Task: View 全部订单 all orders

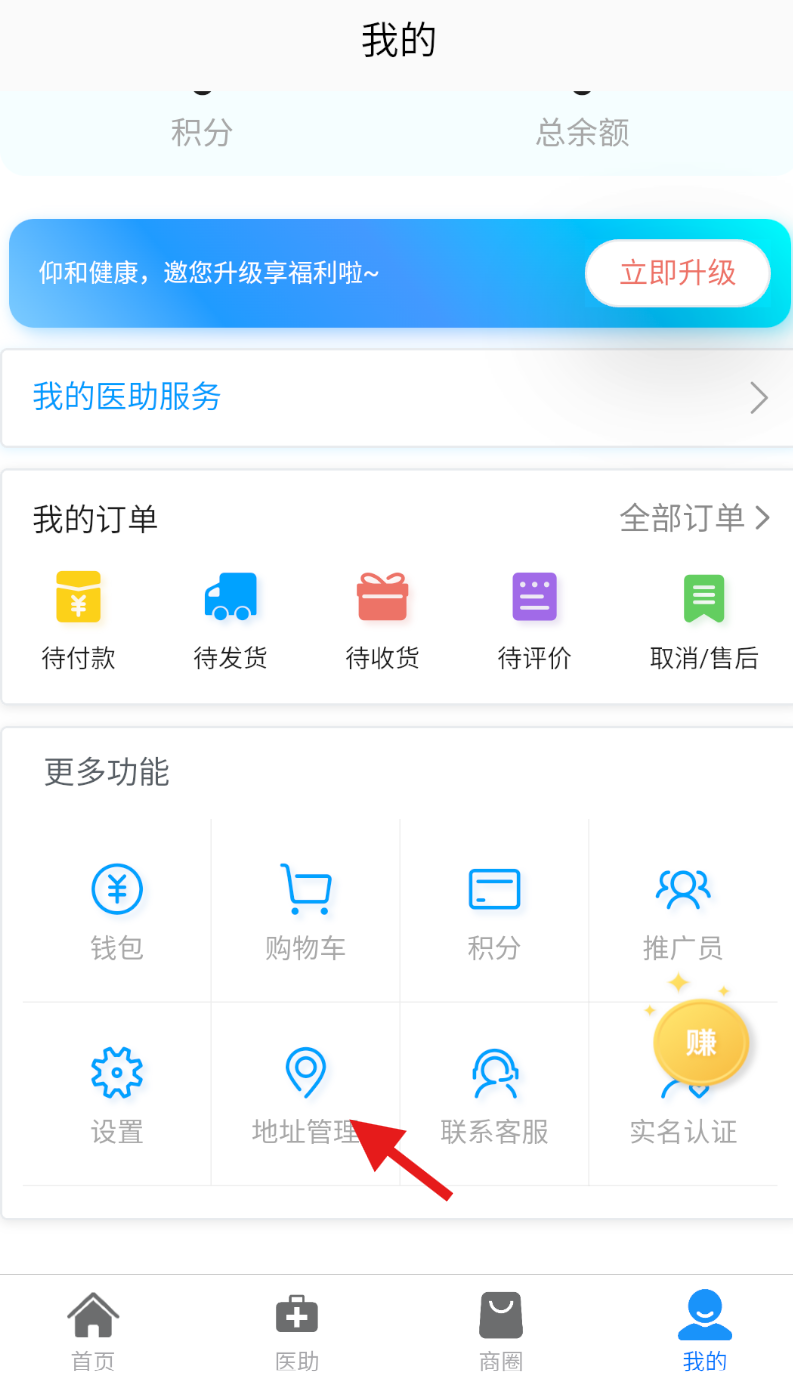Action: click(x=694, y=518)
